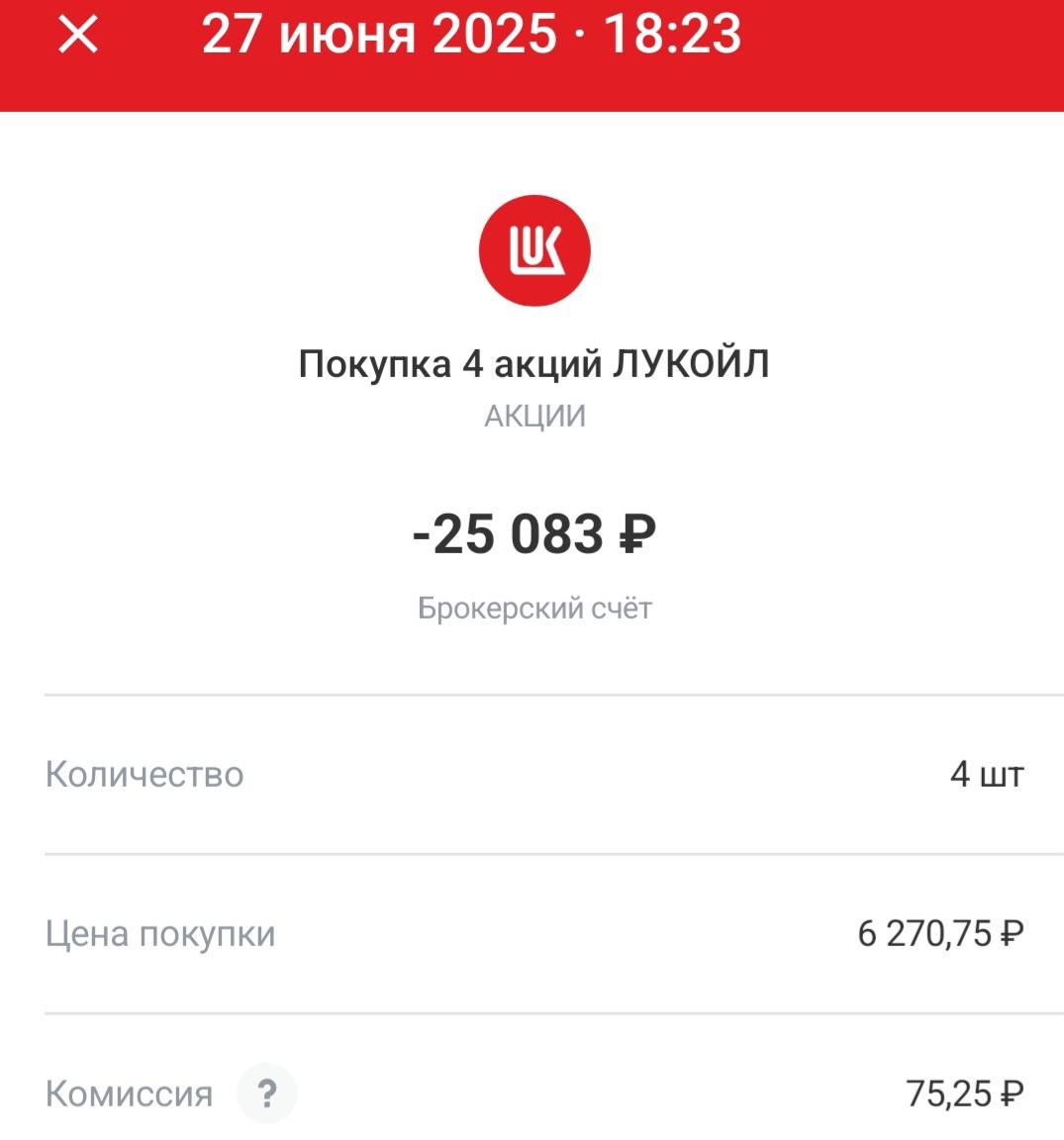Select the АКЦИИ category label

point(532,415)
